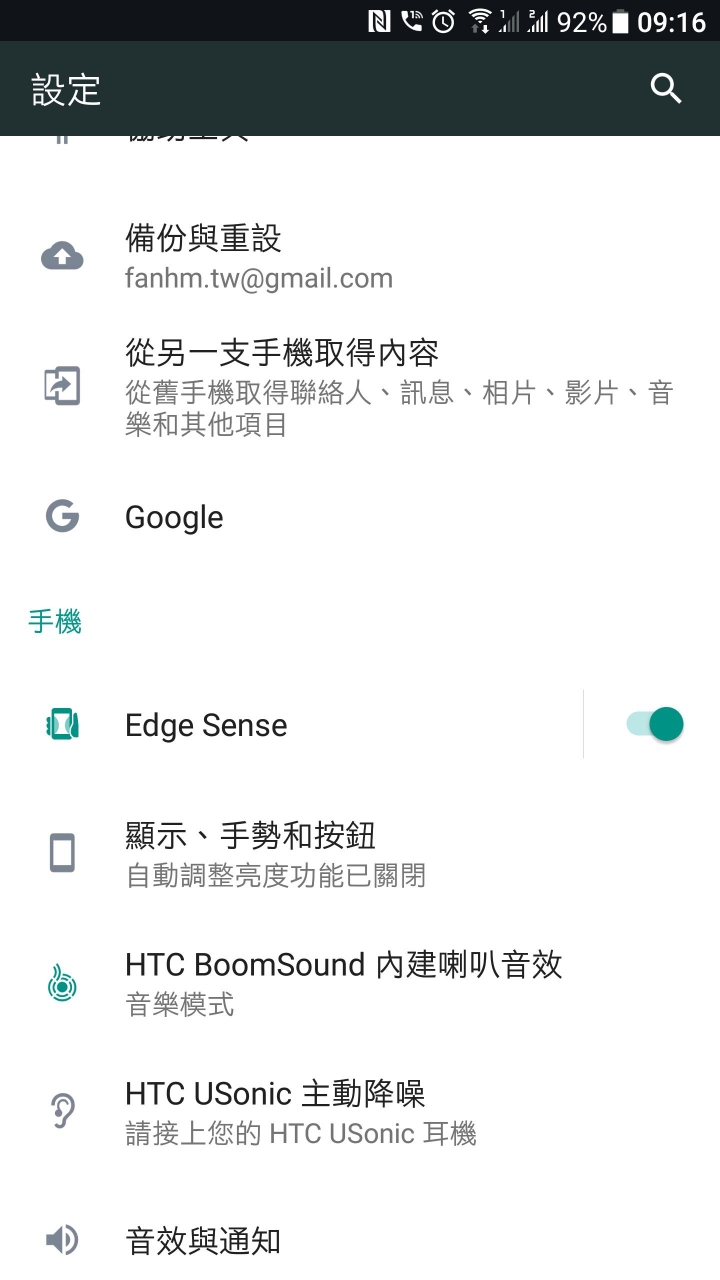Open 顯示、手勢和按鈕 settings
720x1280 pixels.
360,854
